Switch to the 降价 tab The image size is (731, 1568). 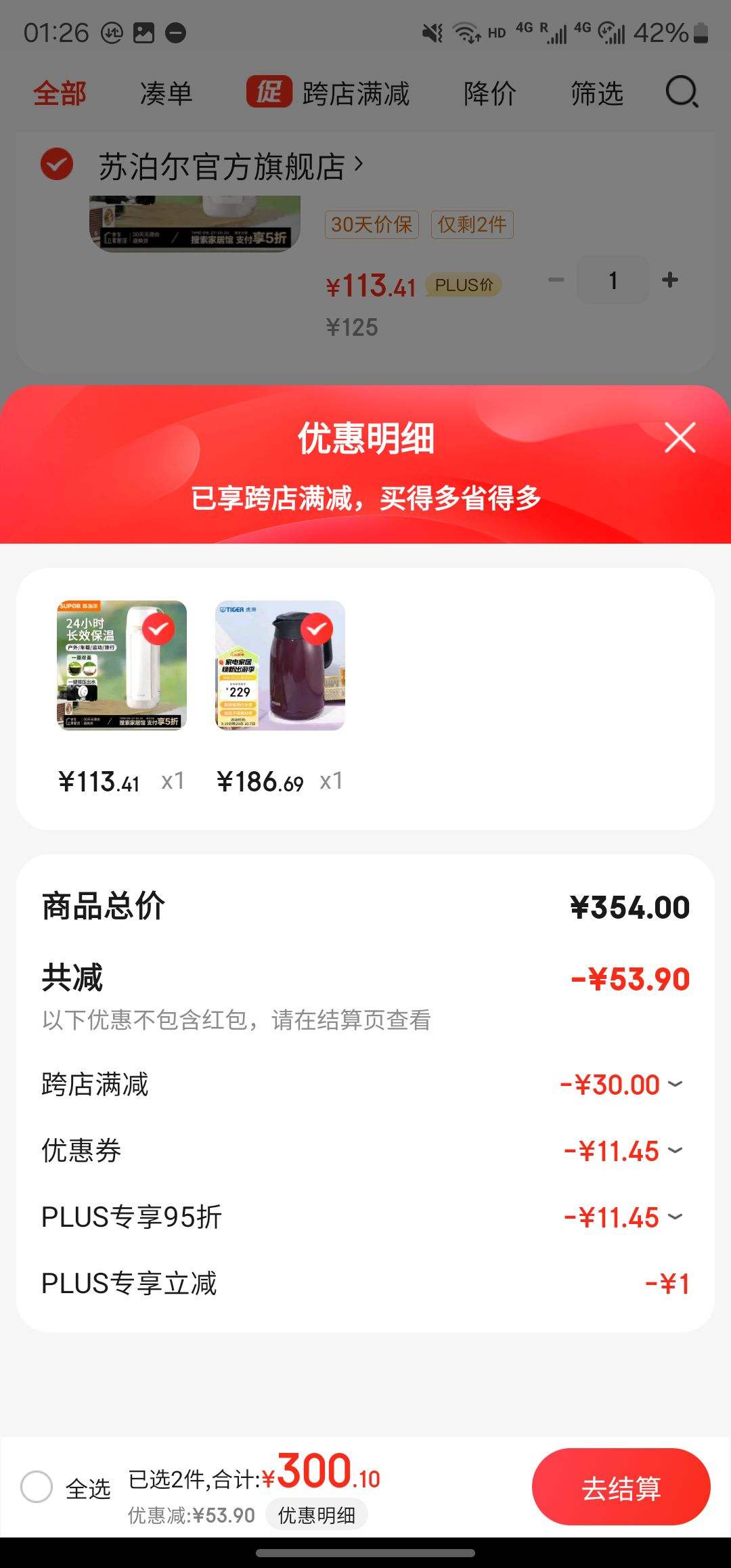click(x=489, y=93)
